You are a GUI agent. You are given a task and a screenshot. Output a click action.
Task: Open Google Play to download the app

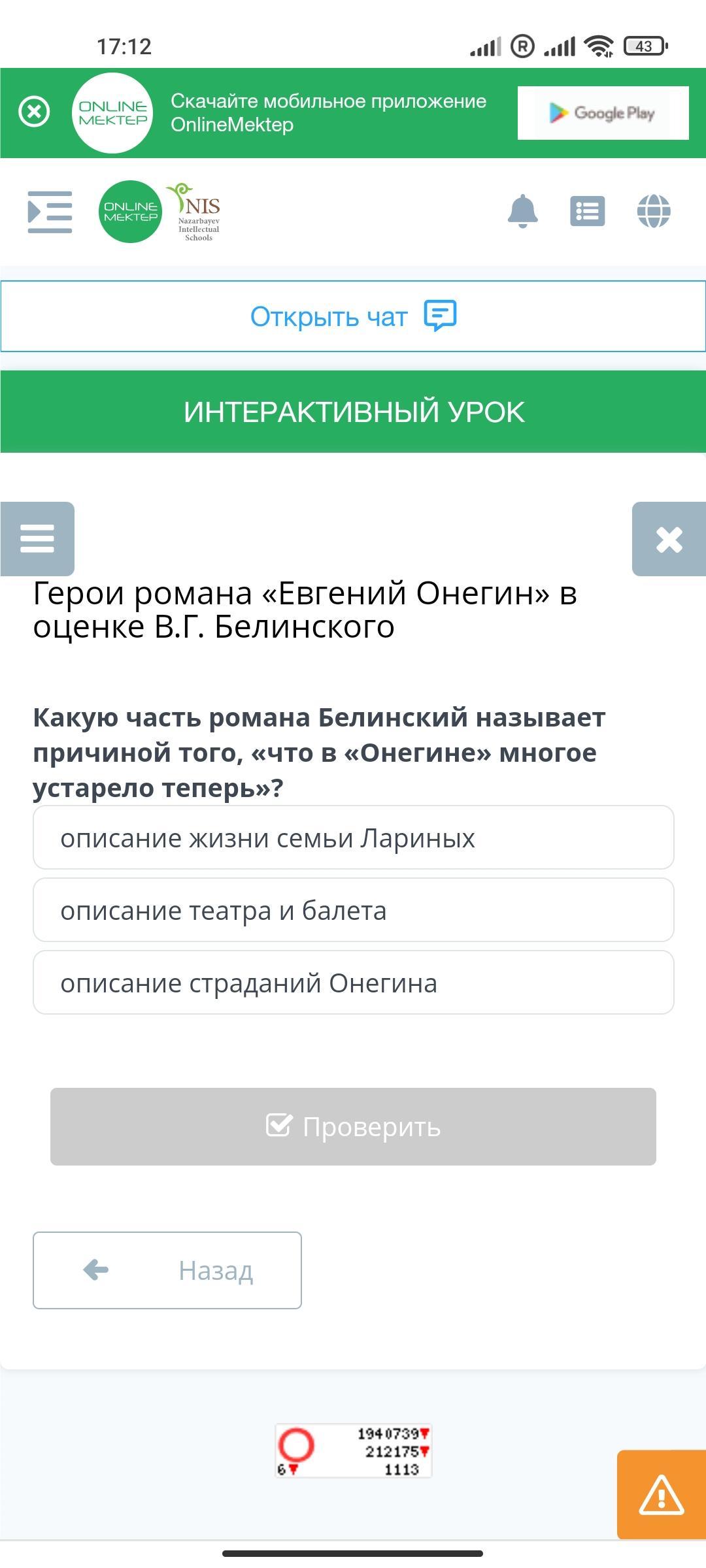click(x=603, y=113)
